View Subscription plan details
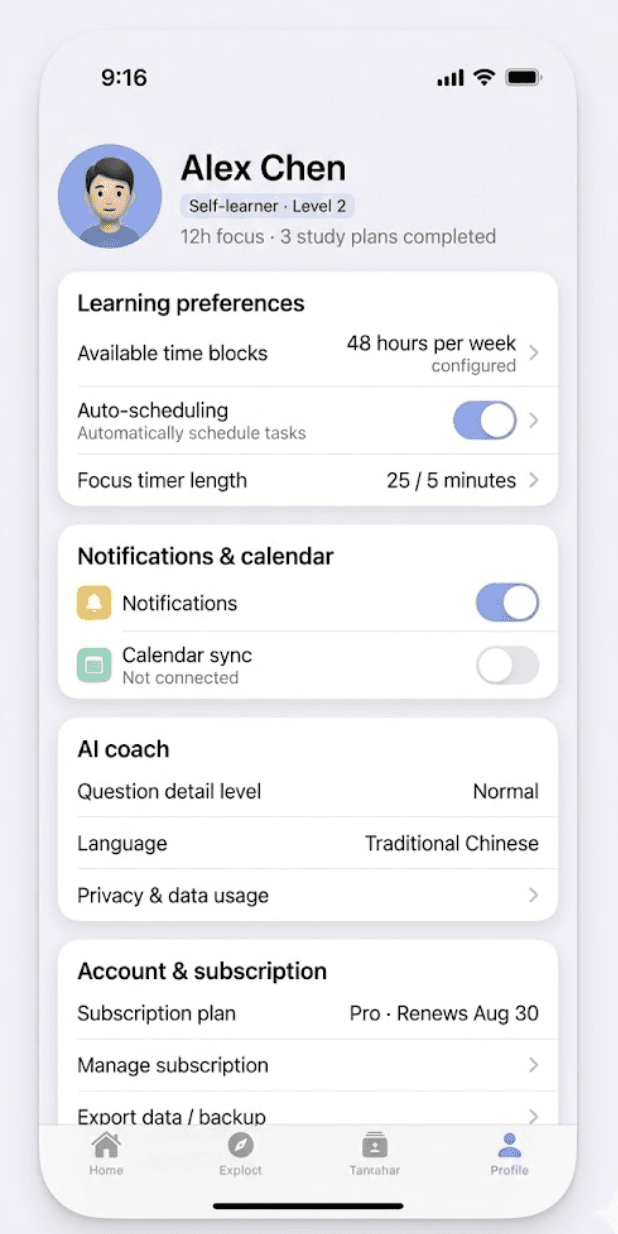This screenshot has width=618, height=1234. coord(308,1013)
